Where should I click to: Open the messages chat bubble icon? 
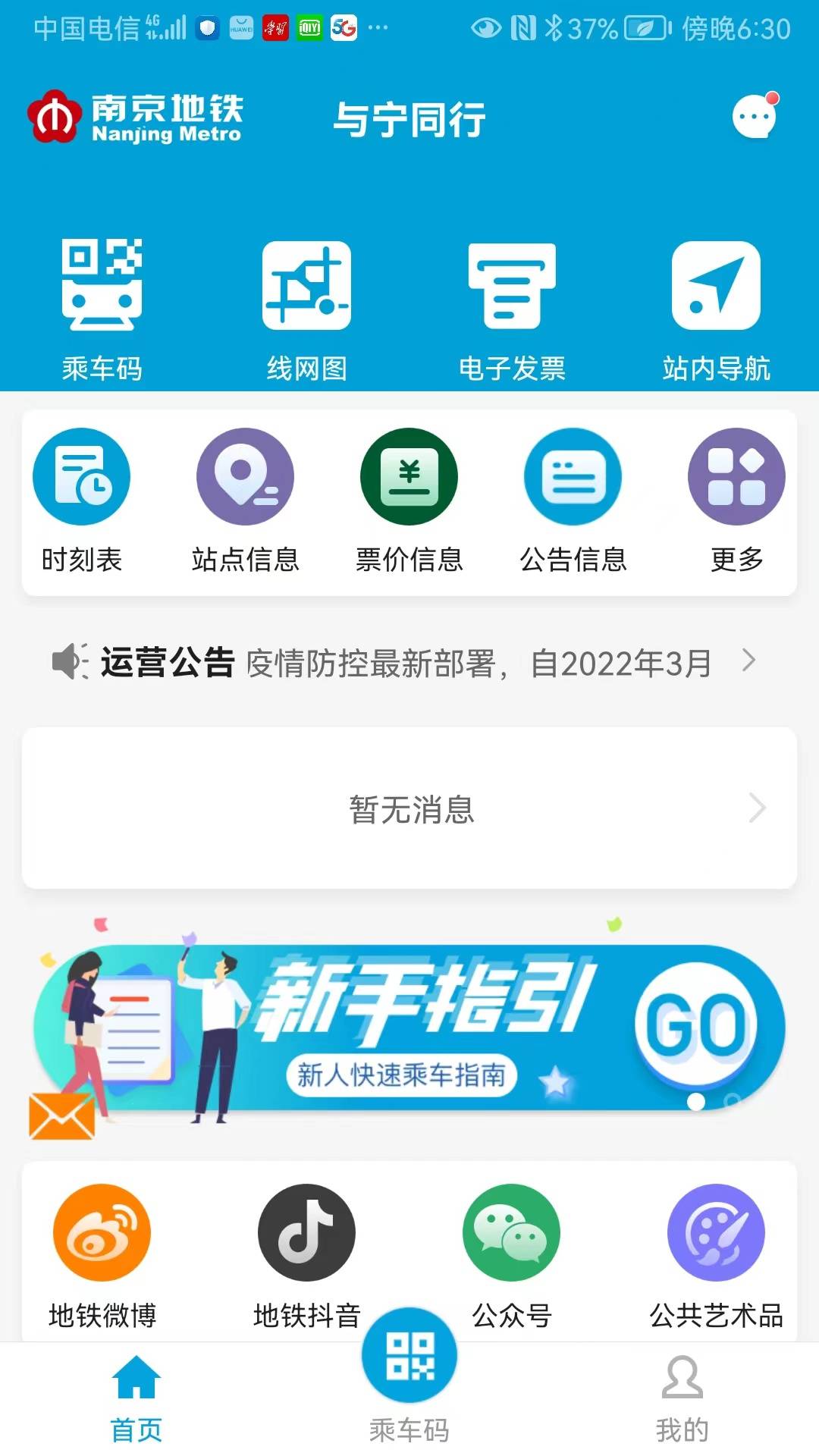(755, 118)
